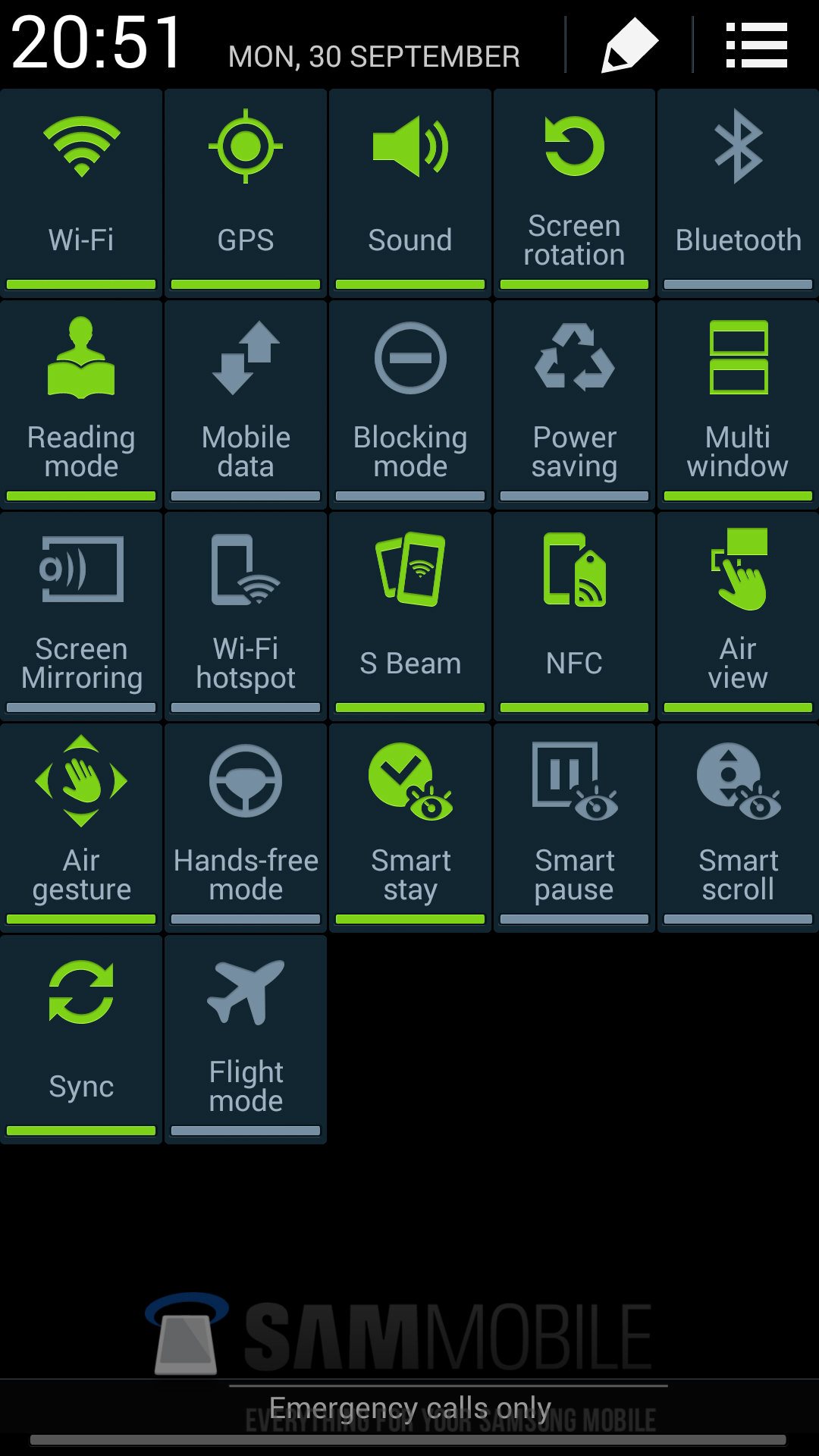Enable Power saving

click(574, 403)
